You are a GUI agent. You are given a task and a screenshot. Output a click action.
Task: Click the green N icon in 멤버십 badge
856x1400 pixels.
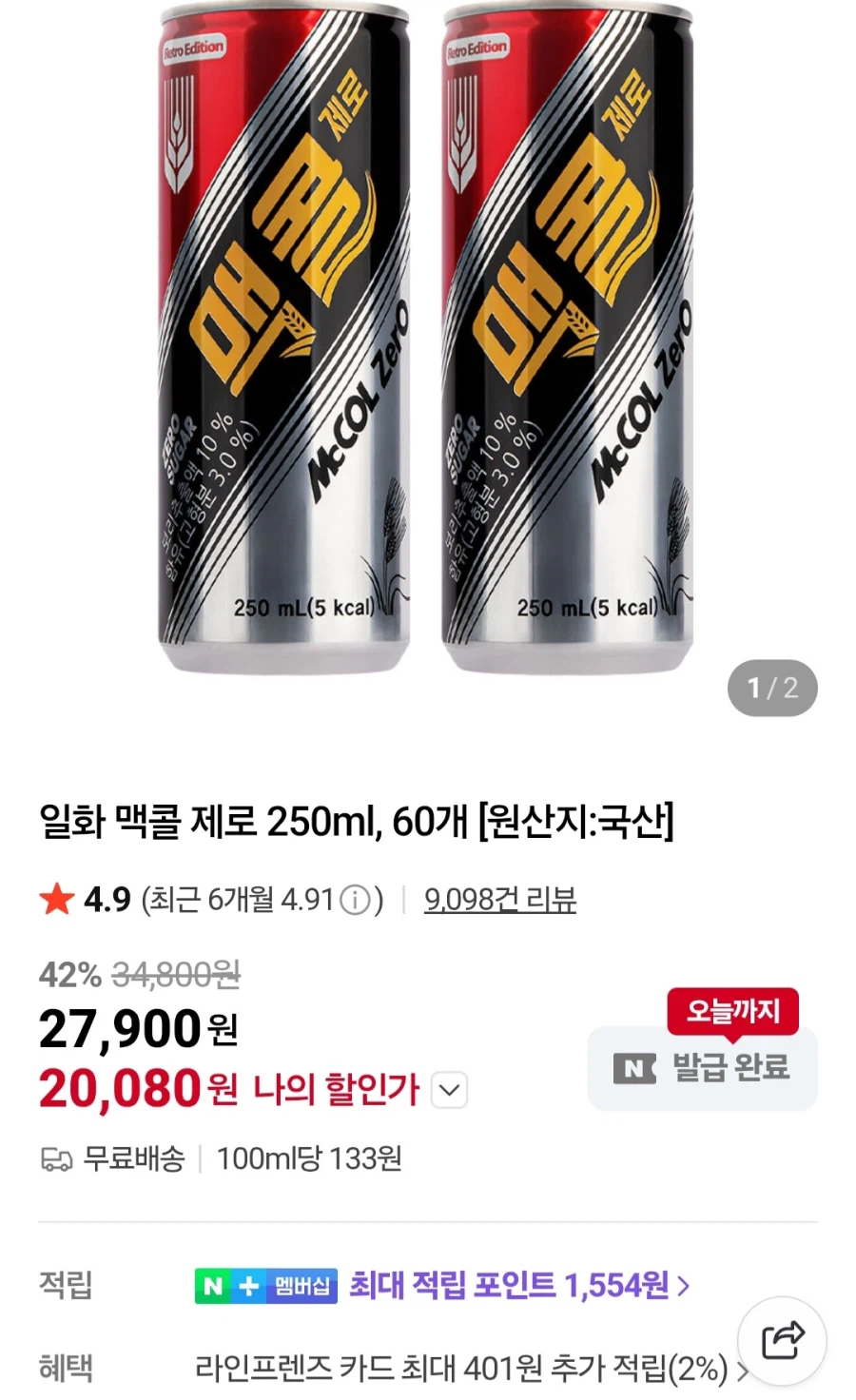(213, 1286)
